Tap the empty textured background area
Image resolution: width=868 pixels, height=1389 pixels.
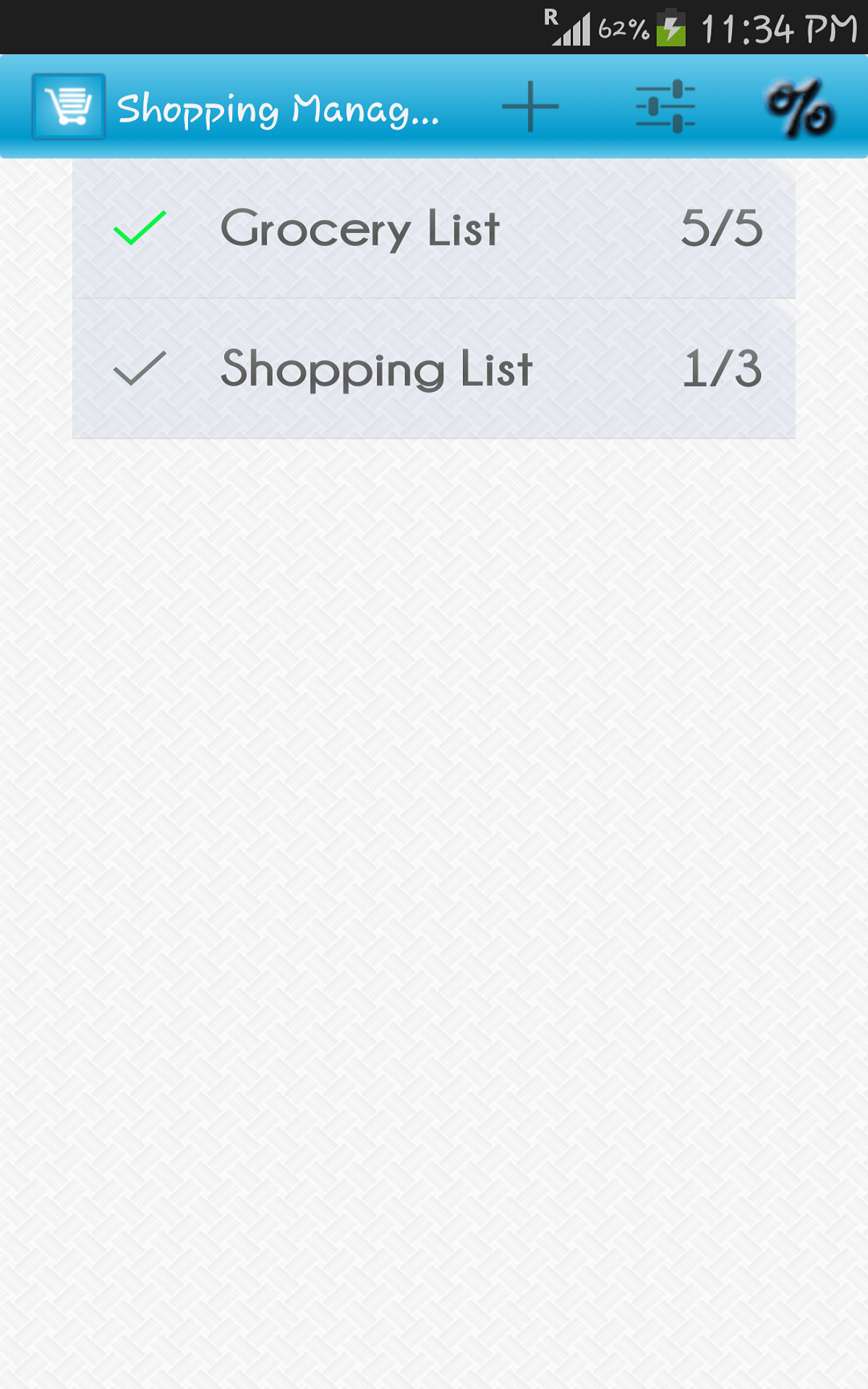pos(434,868)
